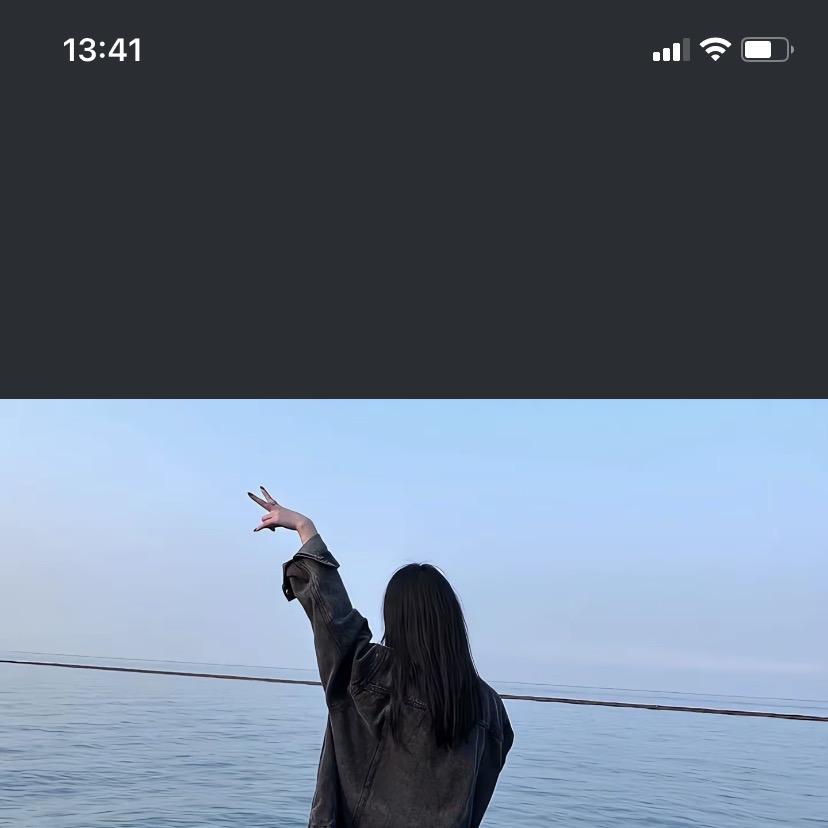Tap the seaside photo being viewed

click(x=414, y=613)
